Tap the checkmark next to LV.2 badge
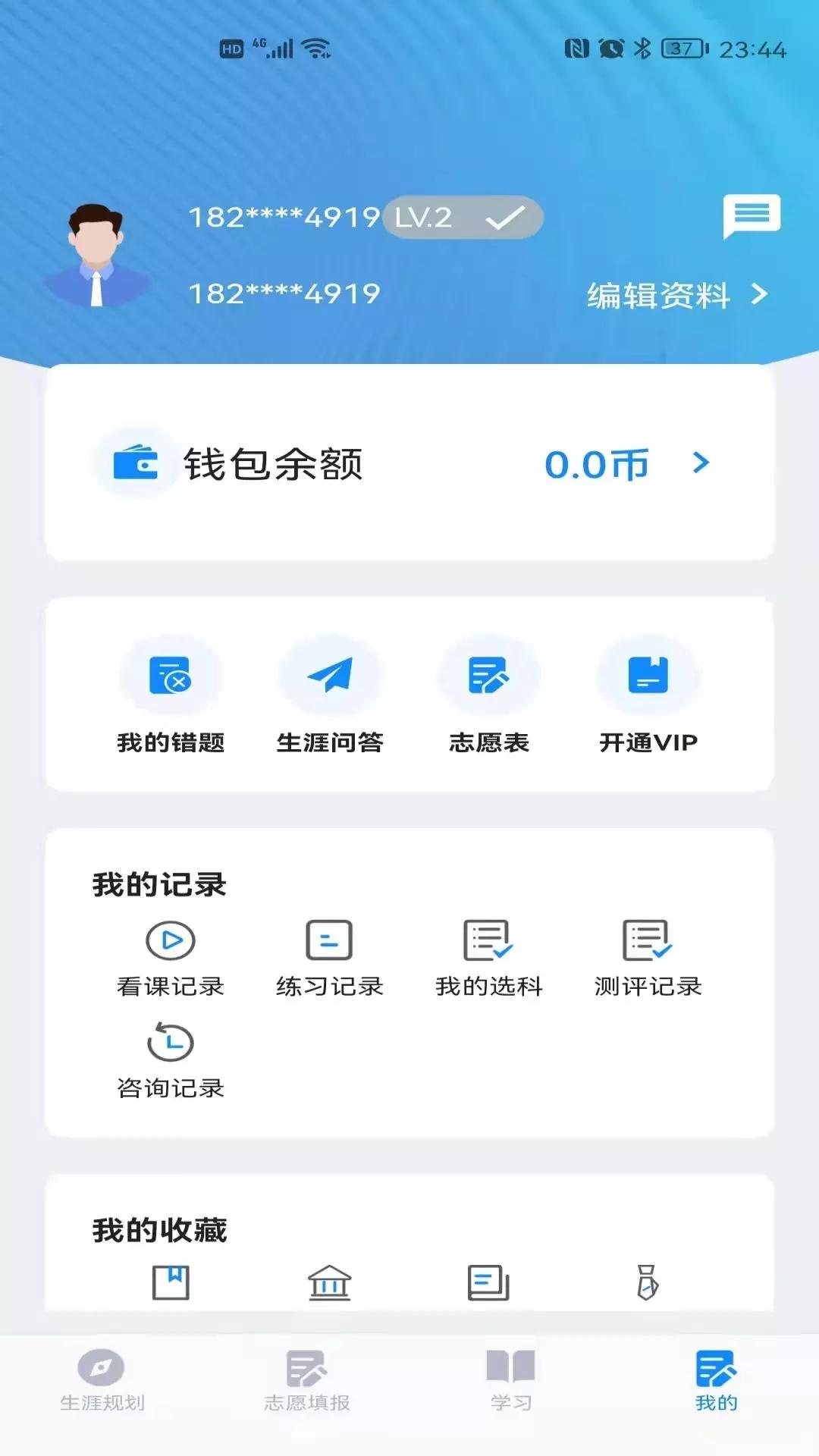The height and width of the screenshot is (1456, 819). (503, 218)
